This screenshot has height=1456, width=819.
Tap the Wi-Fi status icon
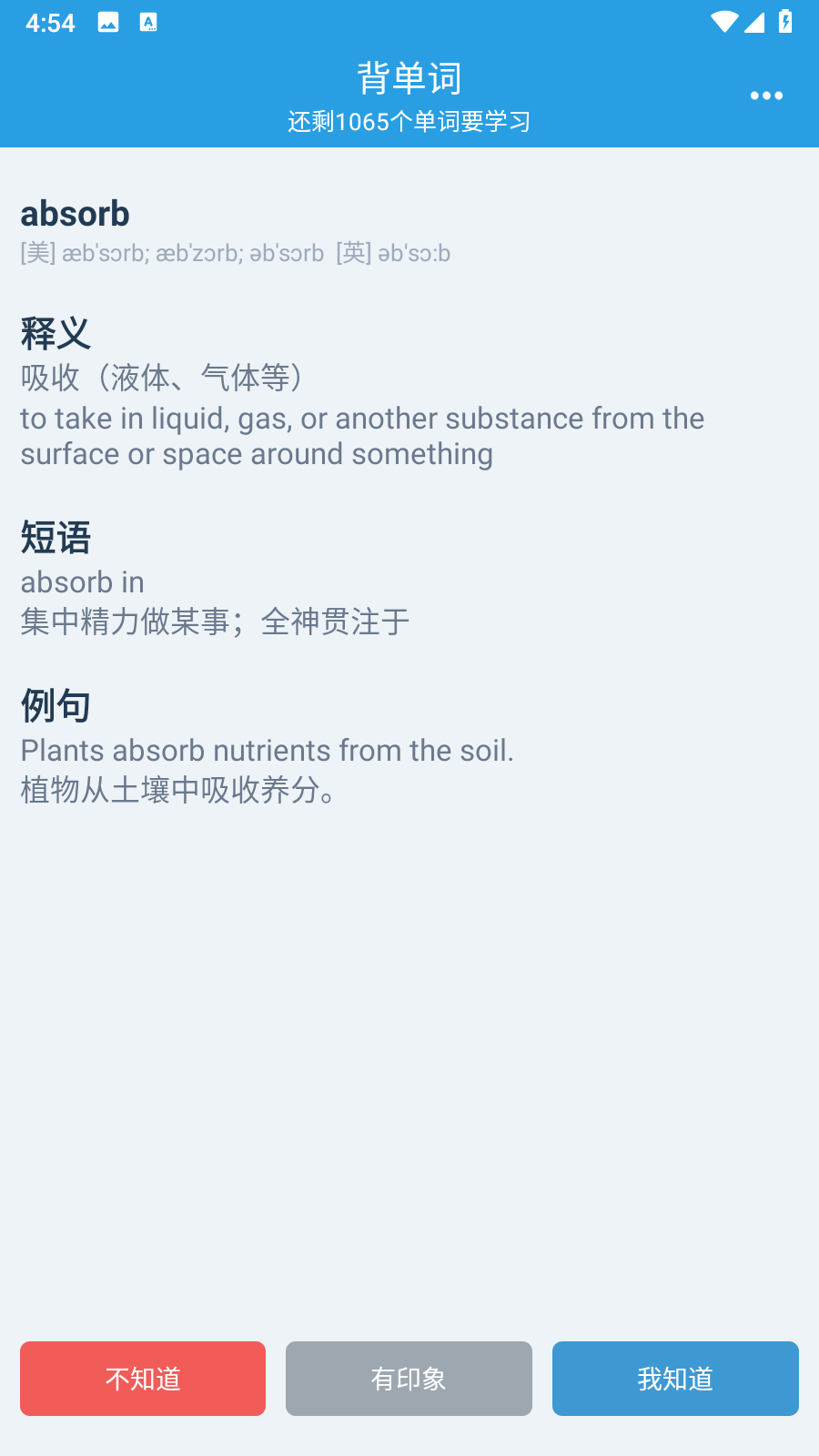[722, 23]
